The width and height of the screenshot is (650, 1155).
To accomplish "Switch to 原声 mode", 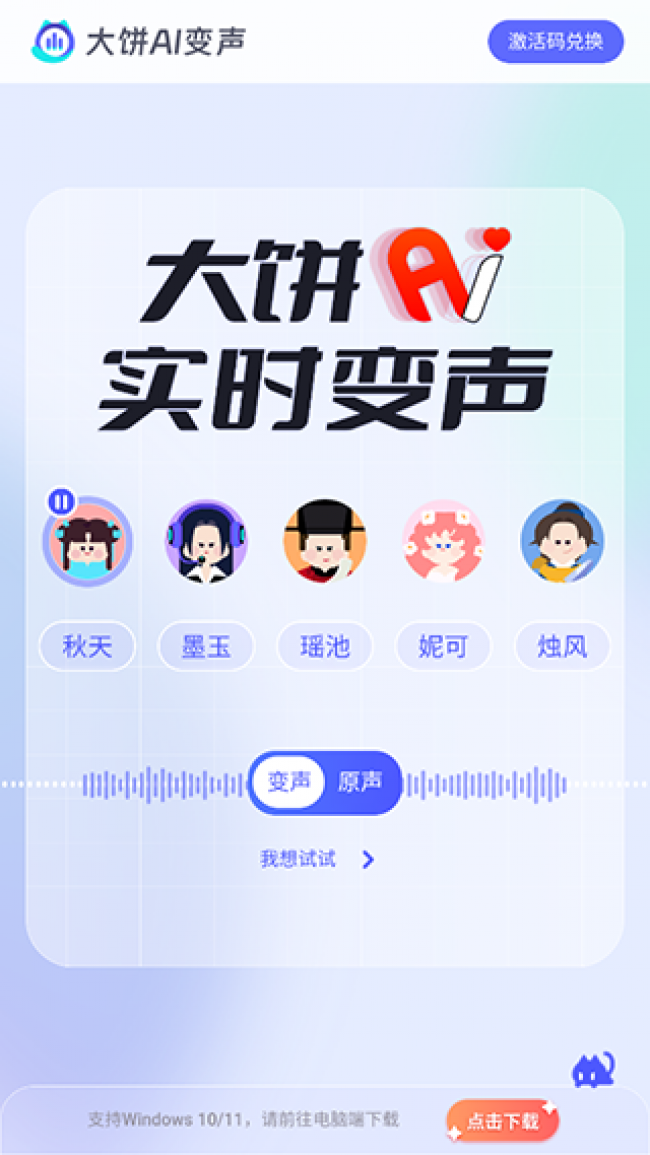I will click(360, 782).
